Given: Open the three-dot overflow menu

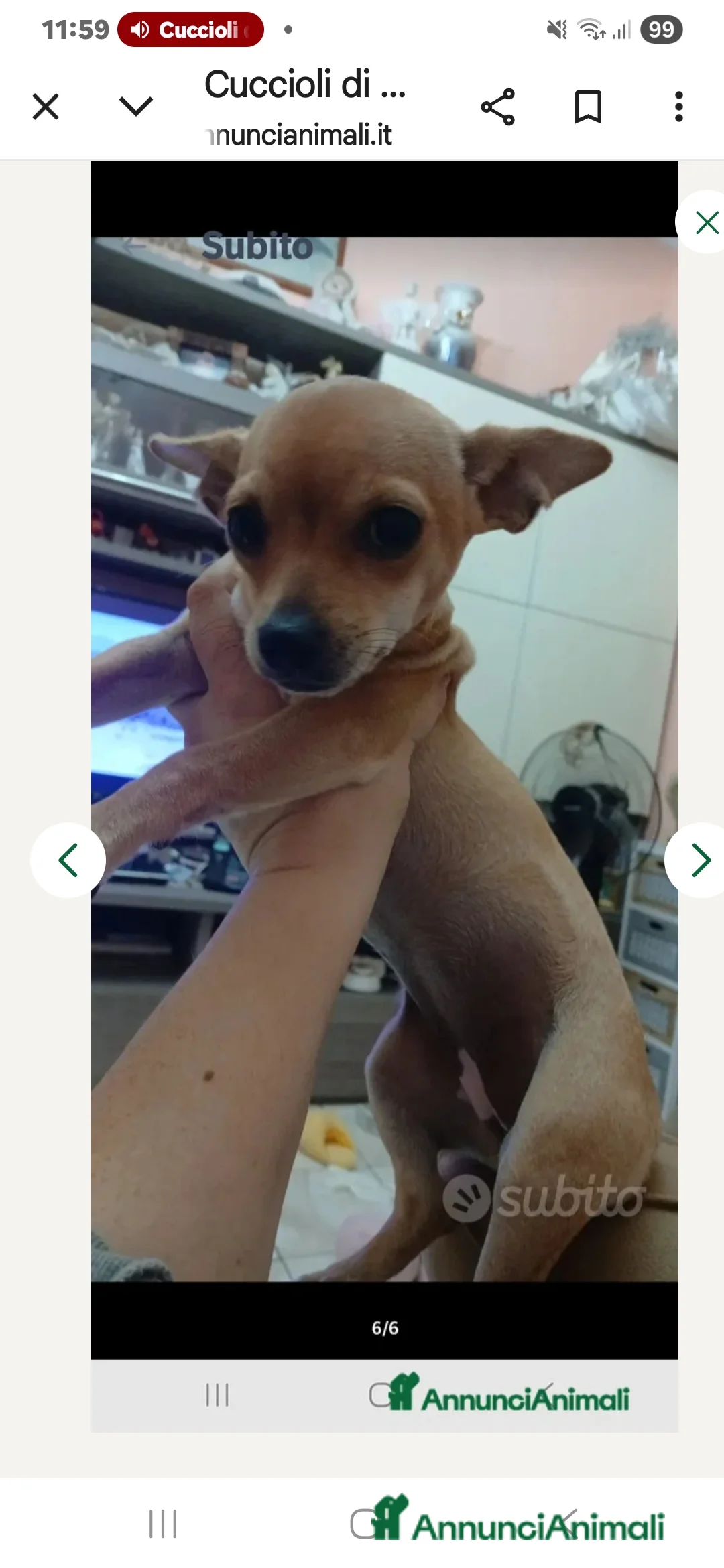Looking at the screenshot, I should pos(678,106).
